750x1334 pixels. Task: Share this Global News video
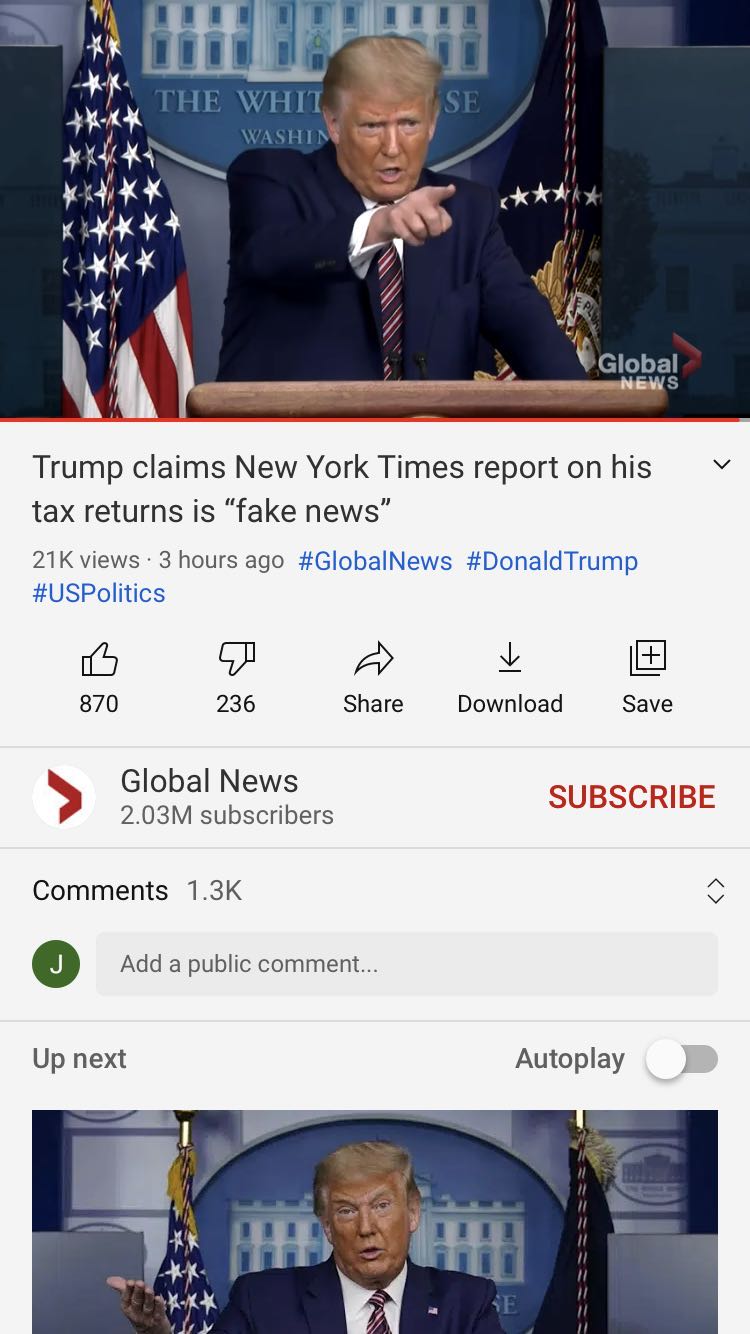(x=373, y=660)
